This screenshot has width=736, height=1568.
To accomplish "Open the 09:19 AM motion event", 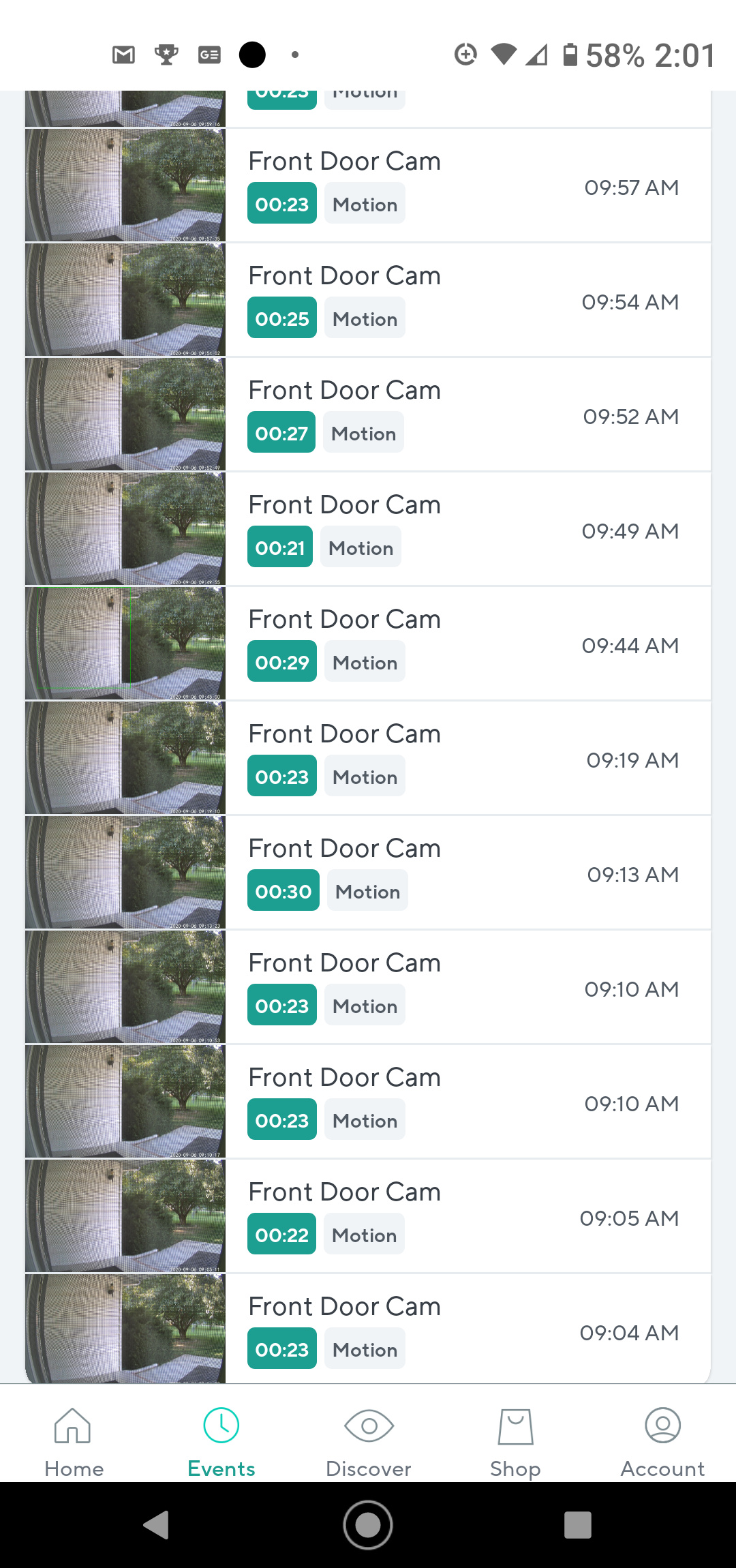I will [467, 758].
